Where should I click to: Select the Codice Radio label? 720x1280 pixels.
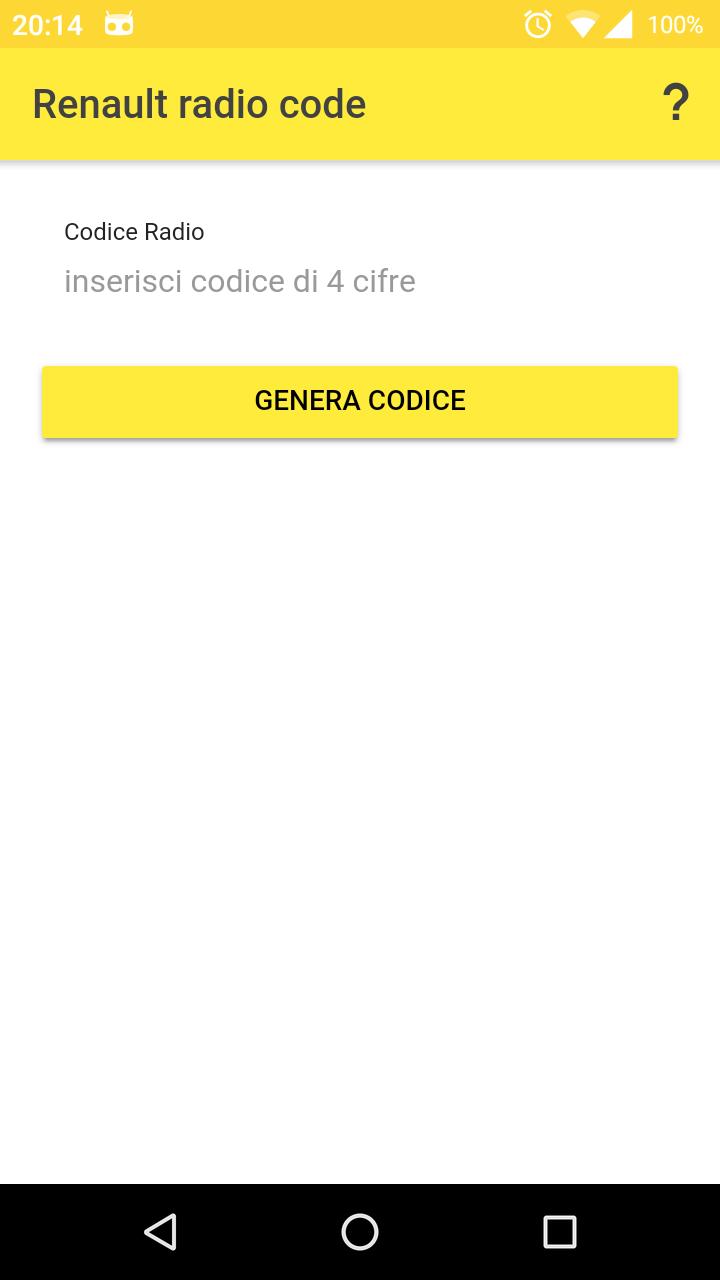(134, 231)
